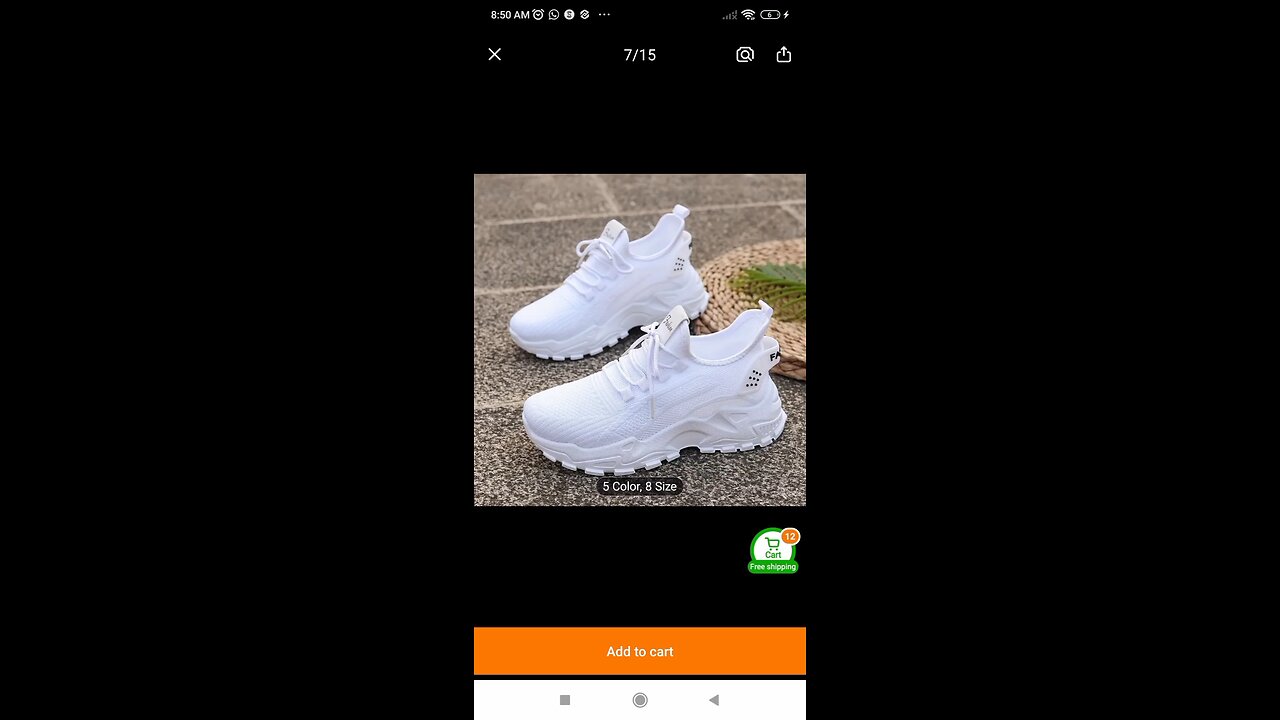1280x720 pixels.
Task: Close the image viewer
Action: (494, 55)
